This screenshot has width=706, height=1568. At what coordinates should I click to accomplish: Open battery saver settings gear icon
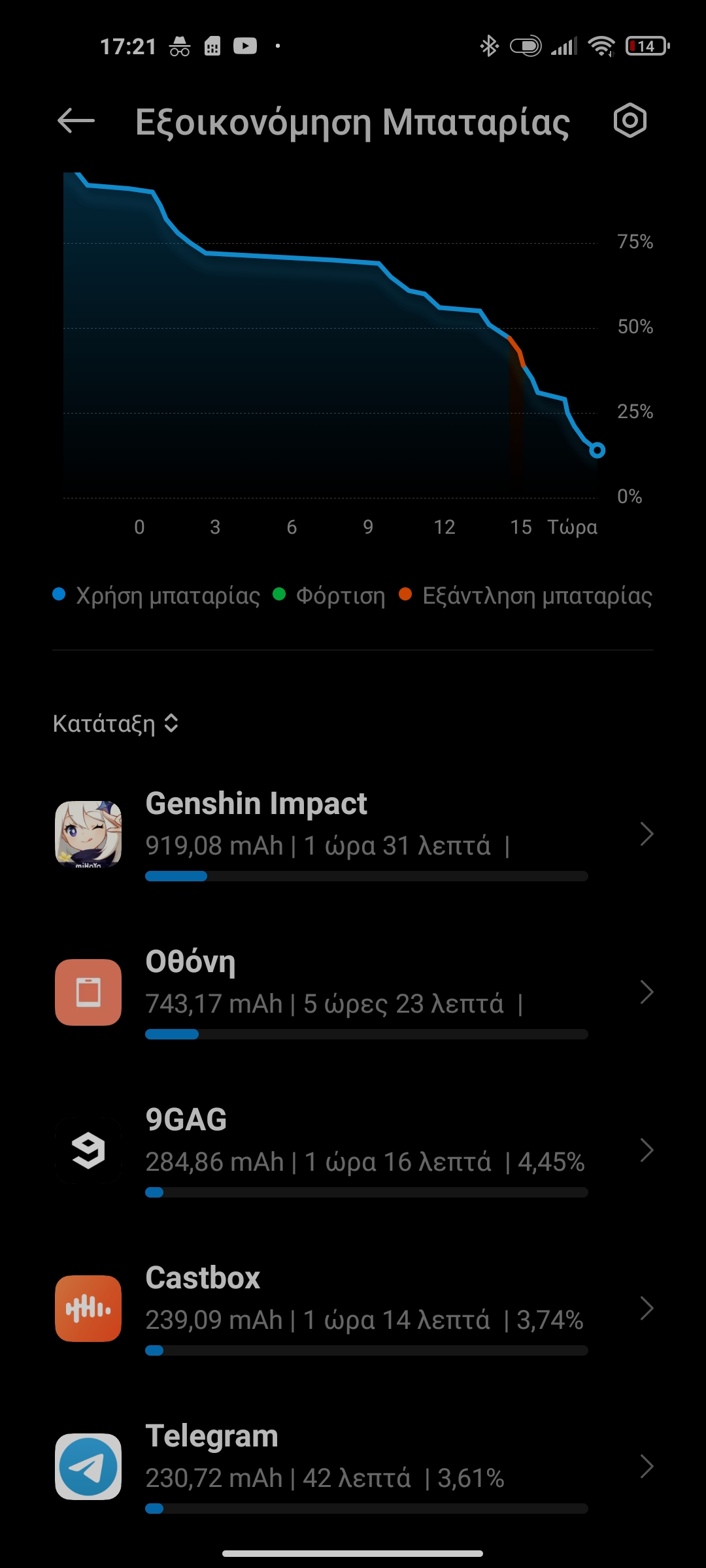pos(630,121)
